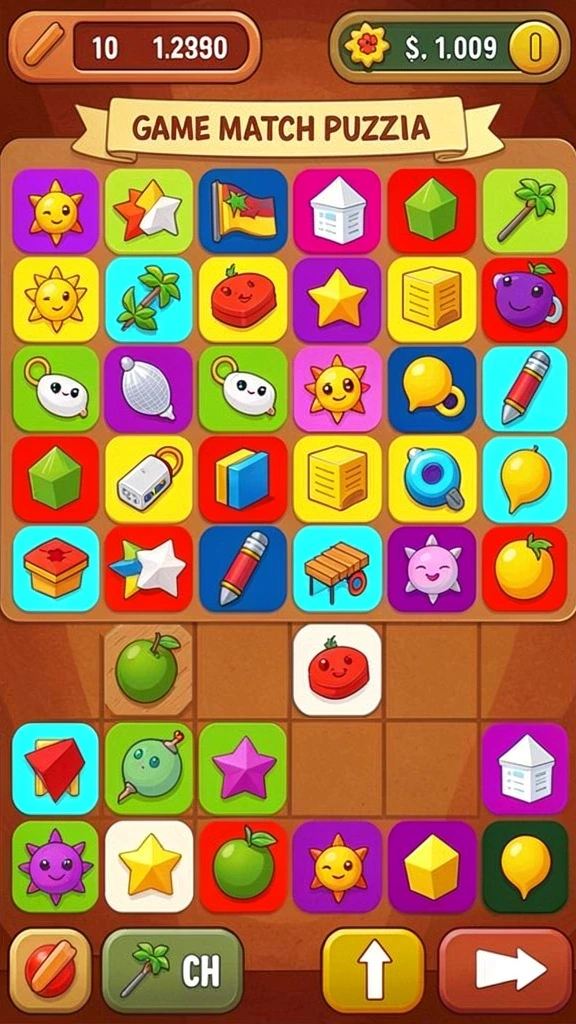576x1024 pixels.
Task: Use the palm wand CH booster
Action: click(x=173, y=969)
